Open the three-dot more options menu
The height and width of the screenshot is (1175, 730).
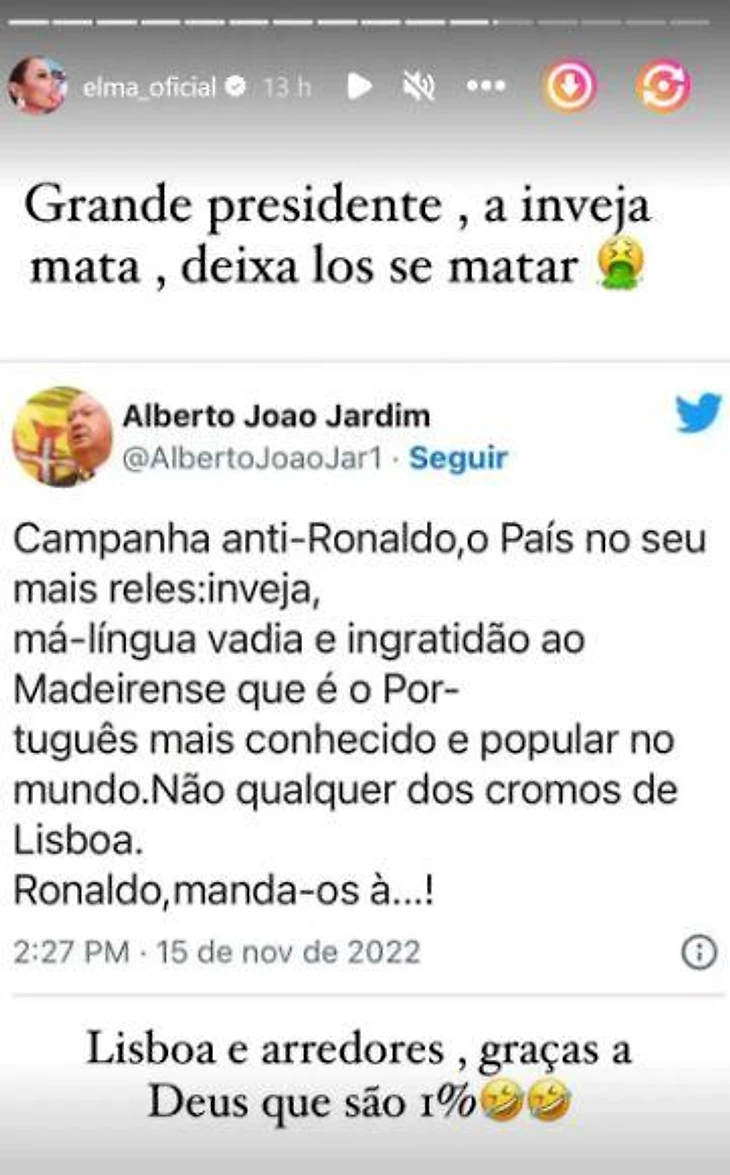(x=486, y=86)
